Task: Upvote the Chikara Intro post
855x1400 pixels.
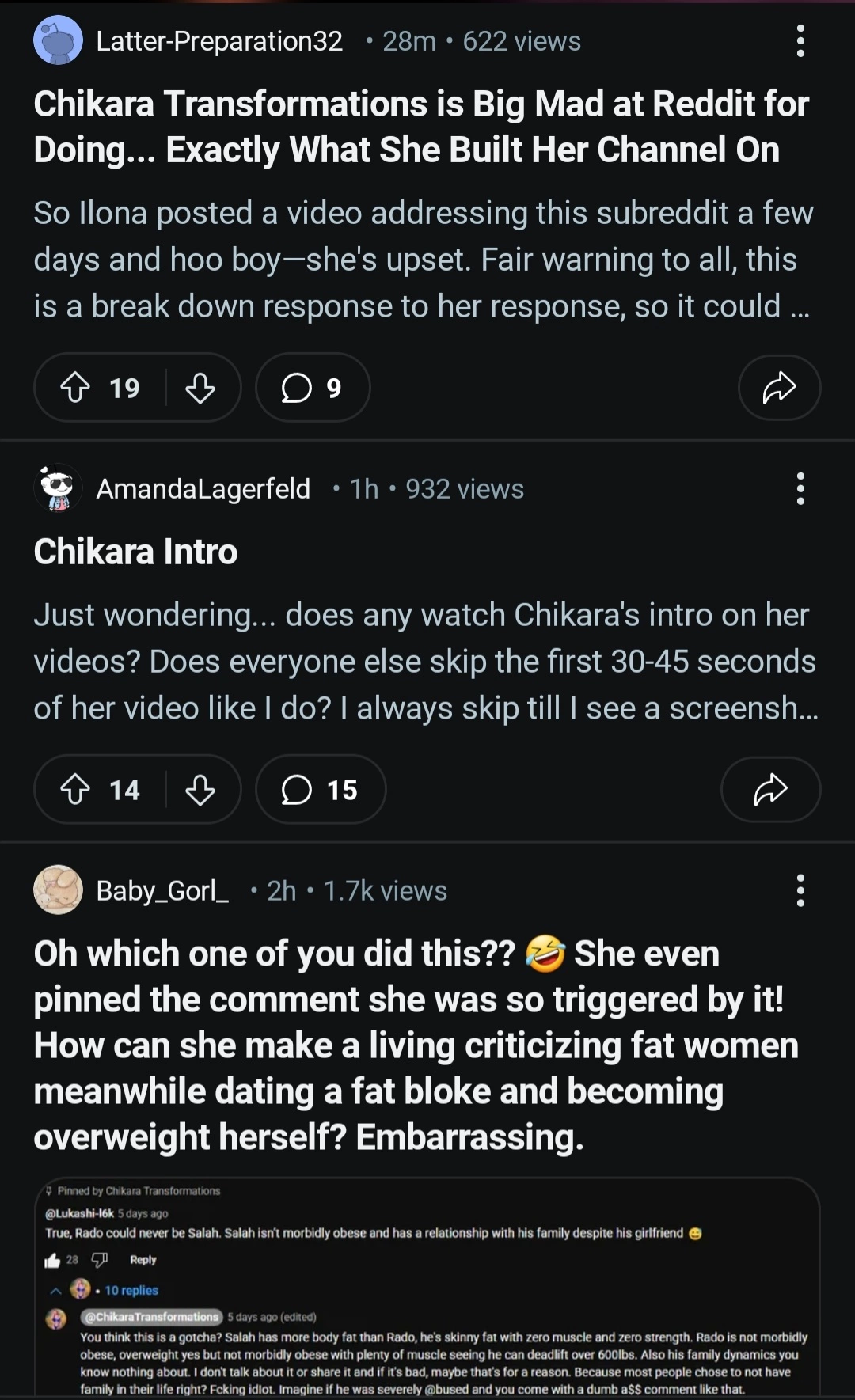Action: pyautogui.click(x=76, y=790)
